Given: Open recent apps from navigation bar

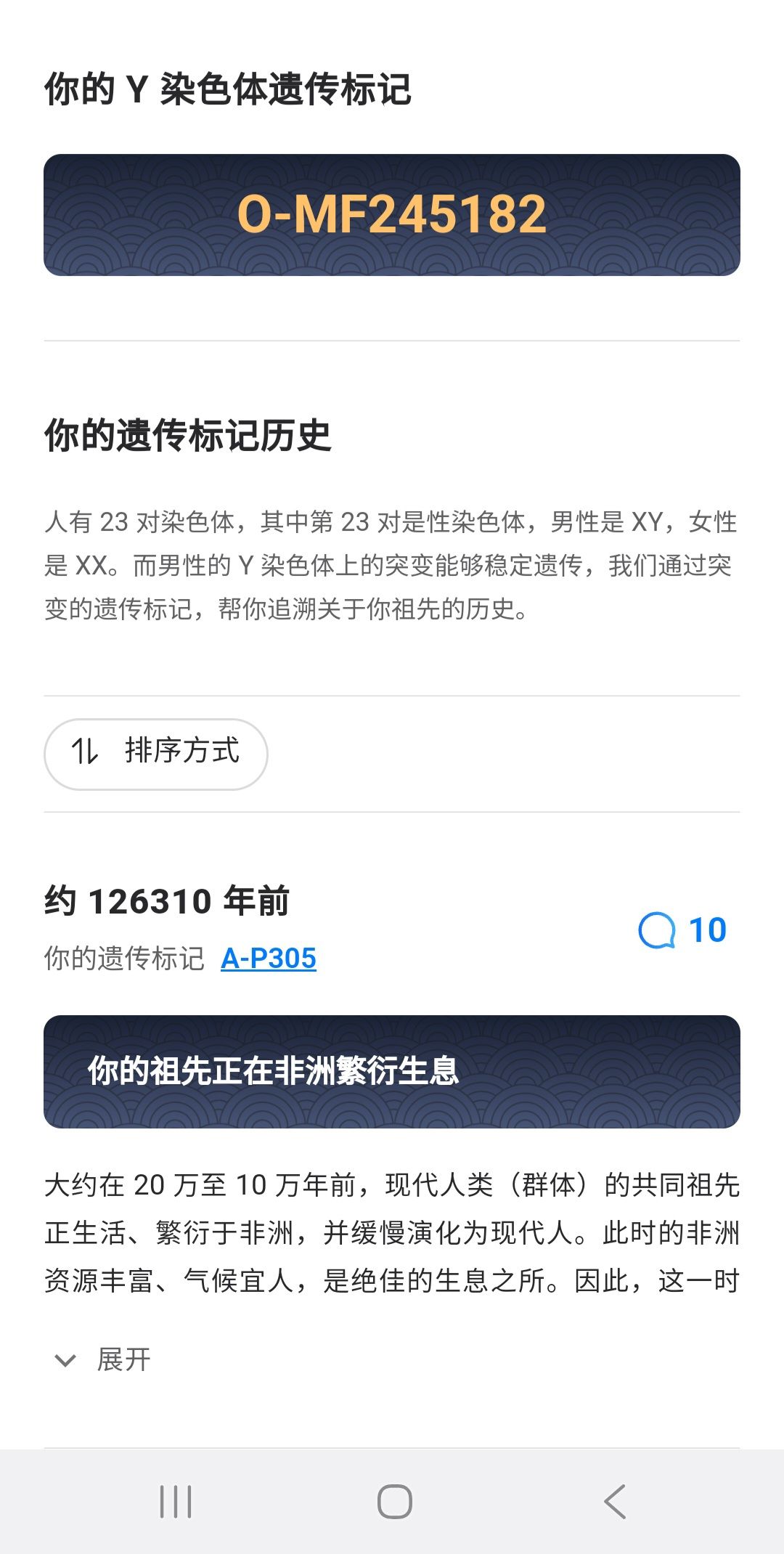Looking at the screenshot, I should pyautogui.click(x=175, y=1501).
